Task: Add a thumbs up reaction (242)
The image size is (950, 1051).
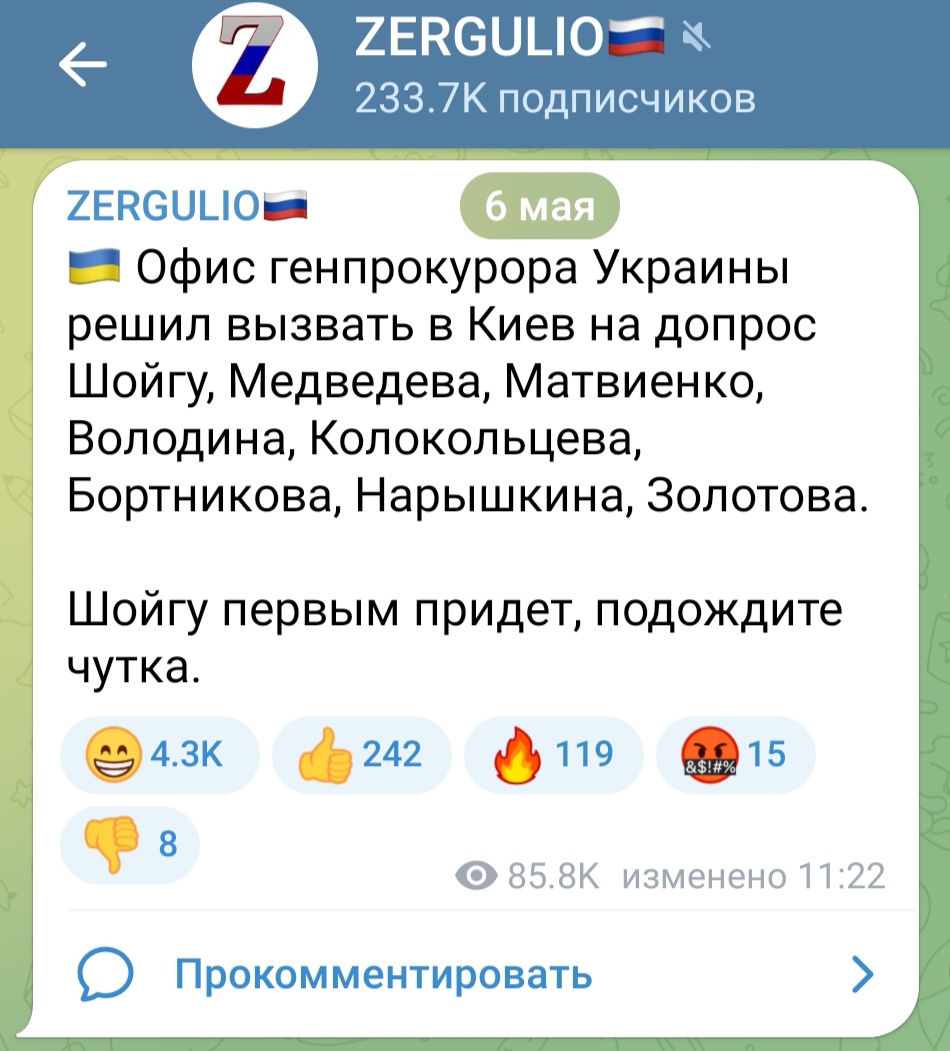Action: (x=361, y=754)
